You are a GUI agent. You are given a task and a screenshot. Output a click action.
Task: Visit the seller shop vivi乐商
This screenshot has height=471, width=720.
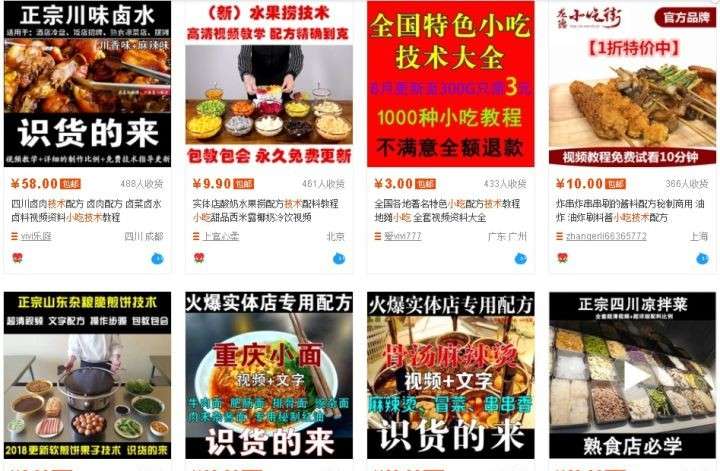pyautogui.click(x=36, y=237)
